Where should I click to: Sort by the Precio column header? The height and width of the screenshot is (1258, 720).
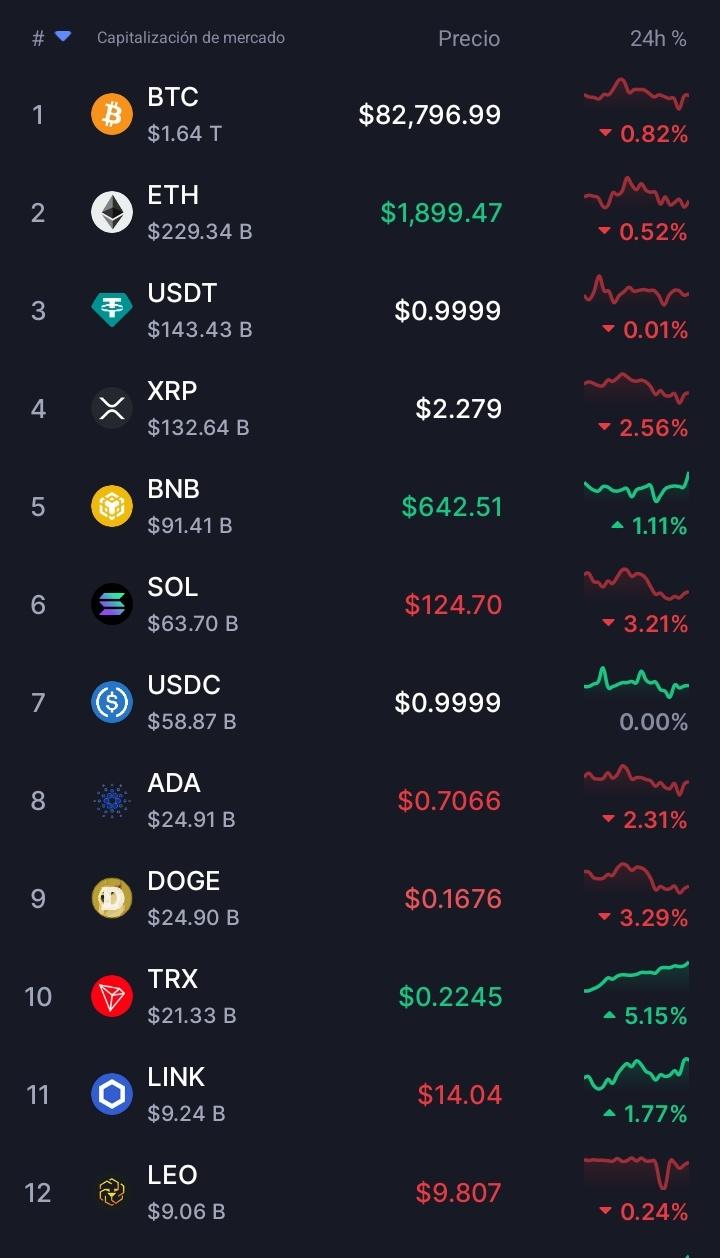click(x=469, y=38)
